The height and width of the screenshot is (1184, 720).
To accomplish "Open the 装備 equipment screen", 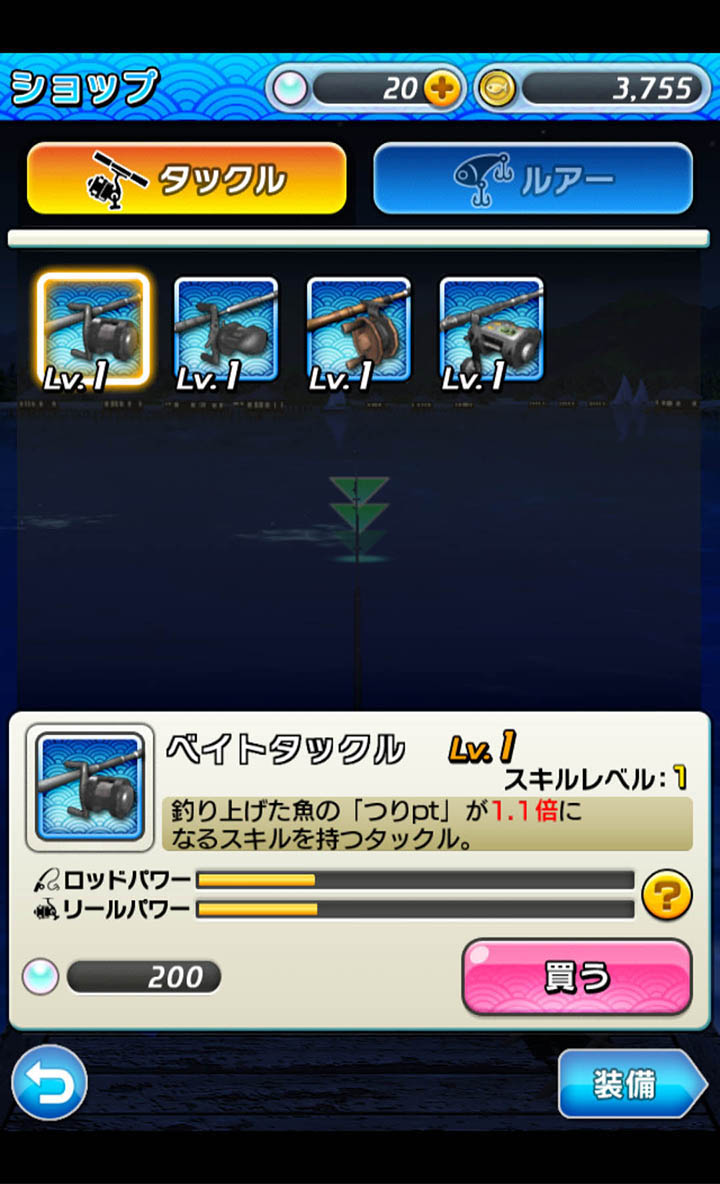I will click(x=630, y=1083).
